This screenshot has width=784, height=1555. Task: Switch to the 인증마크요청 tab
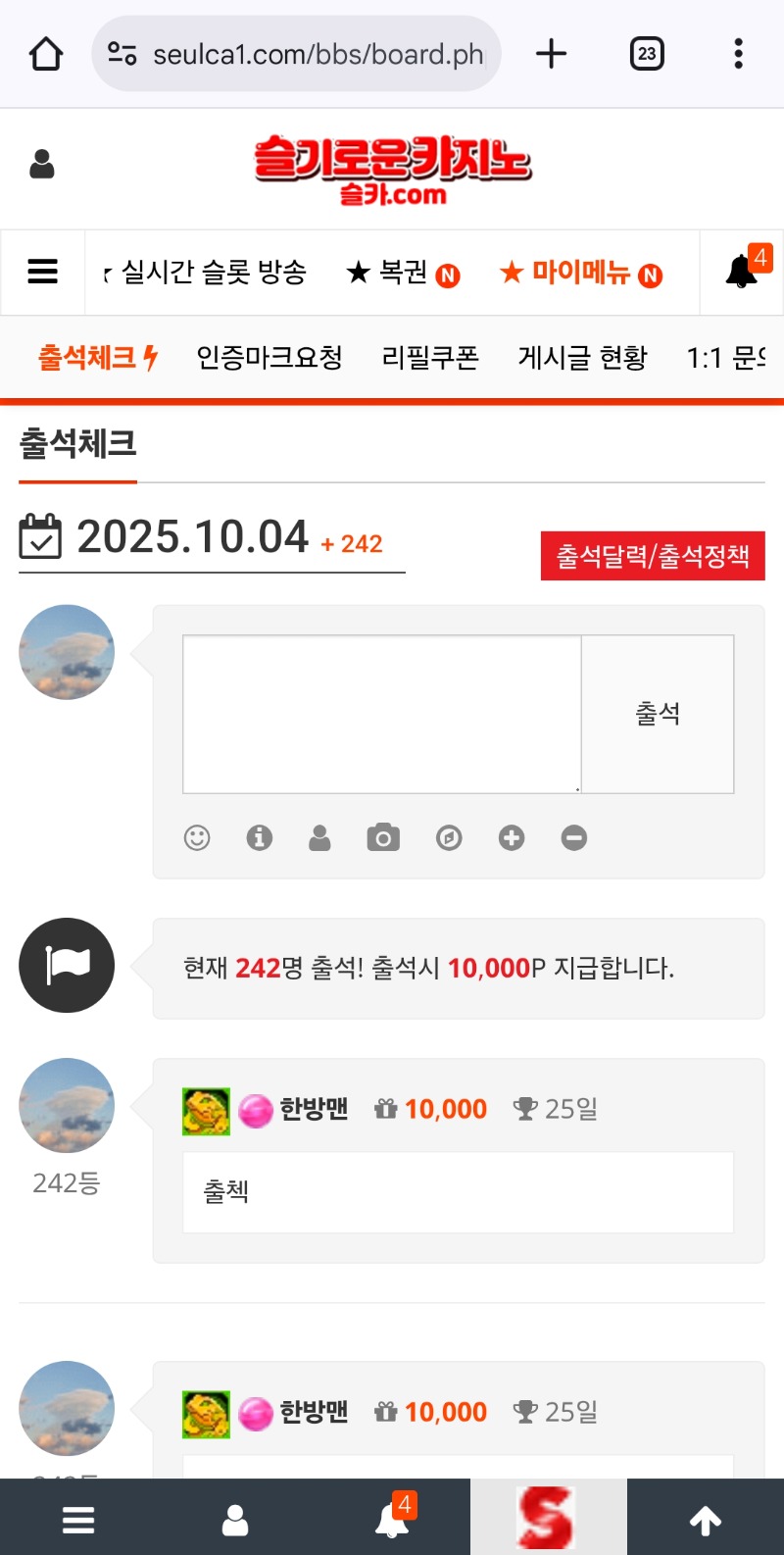pyautogui.click(x=269, y=358)
